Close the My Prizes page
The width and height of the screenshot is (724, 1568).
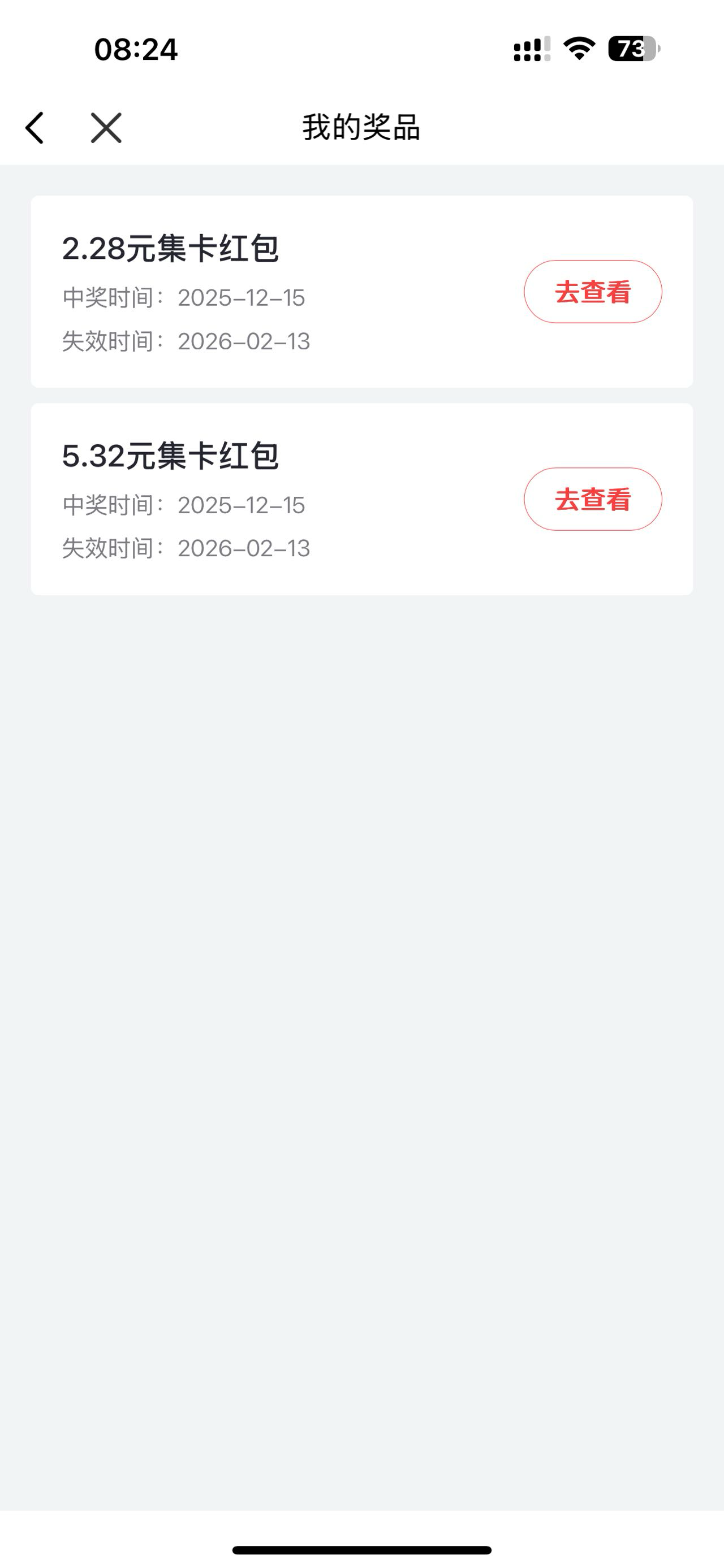pyautogui.click(x=106, y=128)
